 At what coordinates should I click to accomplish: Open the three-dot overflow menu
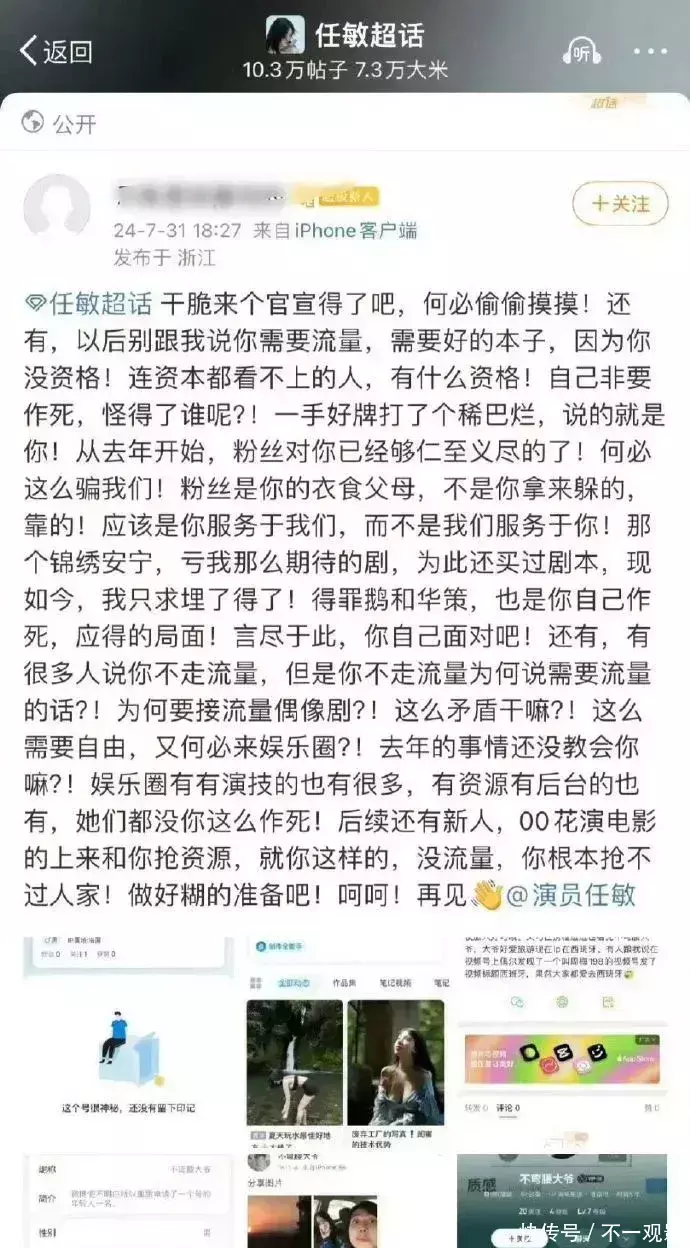tap(649, 51)
